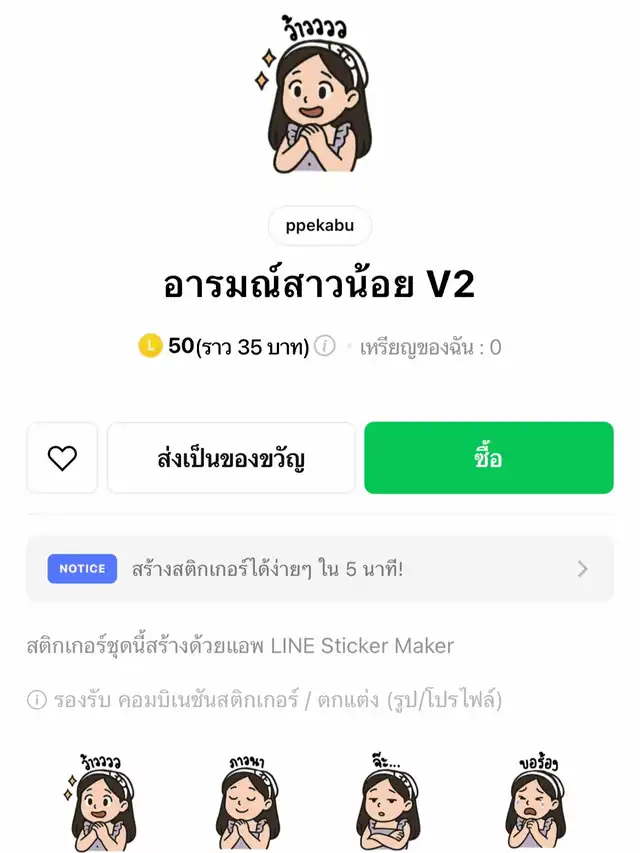
Task: Add sticker set to wishlist heart
Action: (62, 458)
